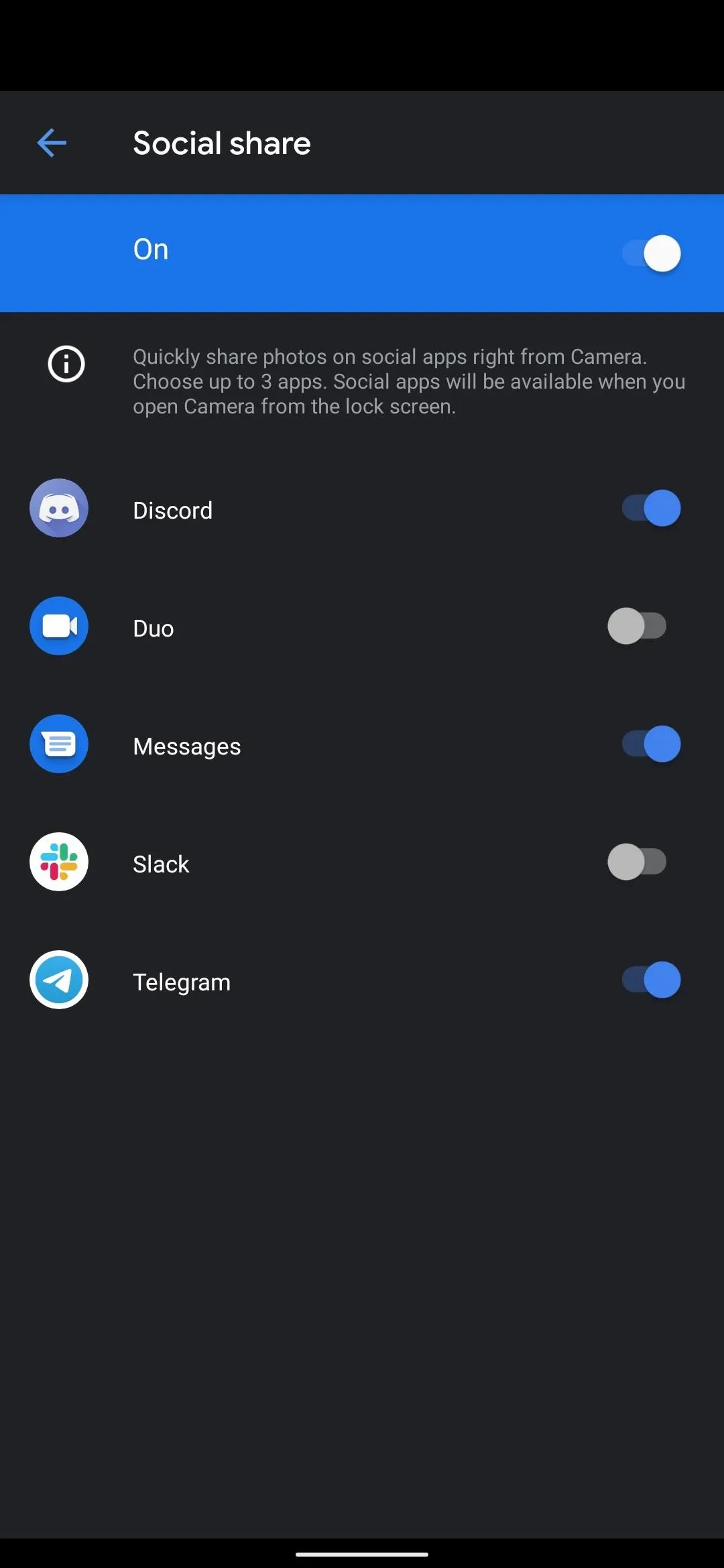Image resolution: width=724 pixels, height=1568 pixels.
Task: Enable the Duo toggle
Action: click(x=637, y=626)
